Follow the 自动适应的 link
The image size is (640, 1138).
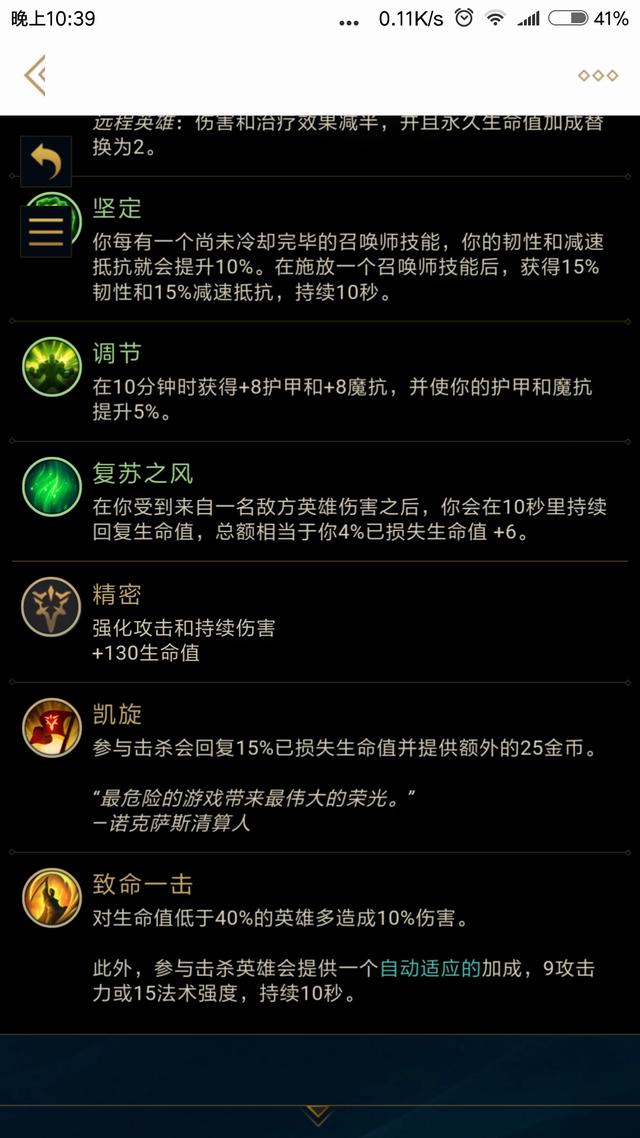pos(430,968)
